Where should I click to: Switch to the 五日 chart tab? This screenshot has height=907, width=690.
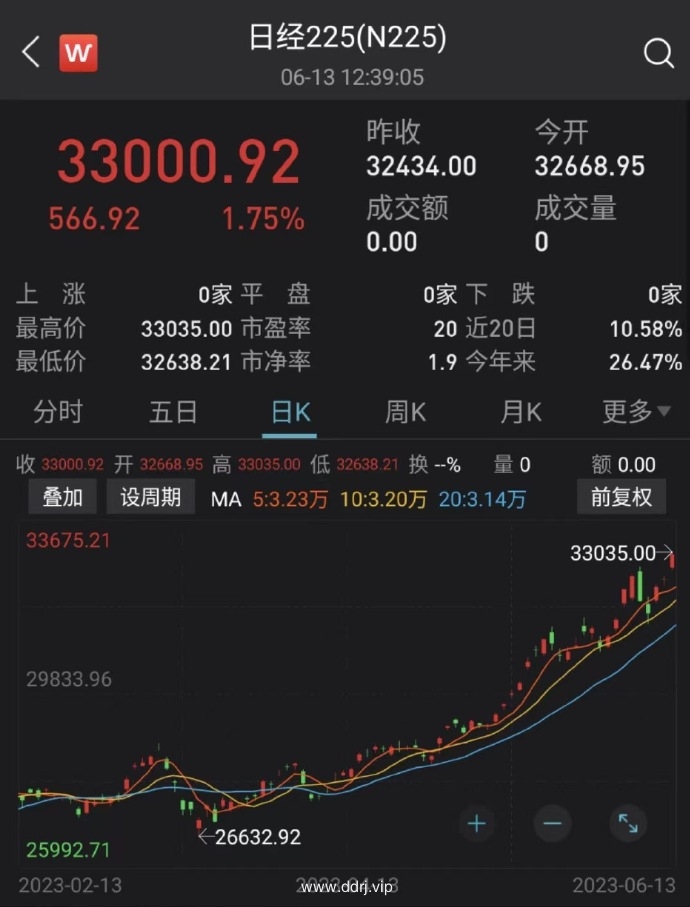pyautogui.click(x=173, y=411)
